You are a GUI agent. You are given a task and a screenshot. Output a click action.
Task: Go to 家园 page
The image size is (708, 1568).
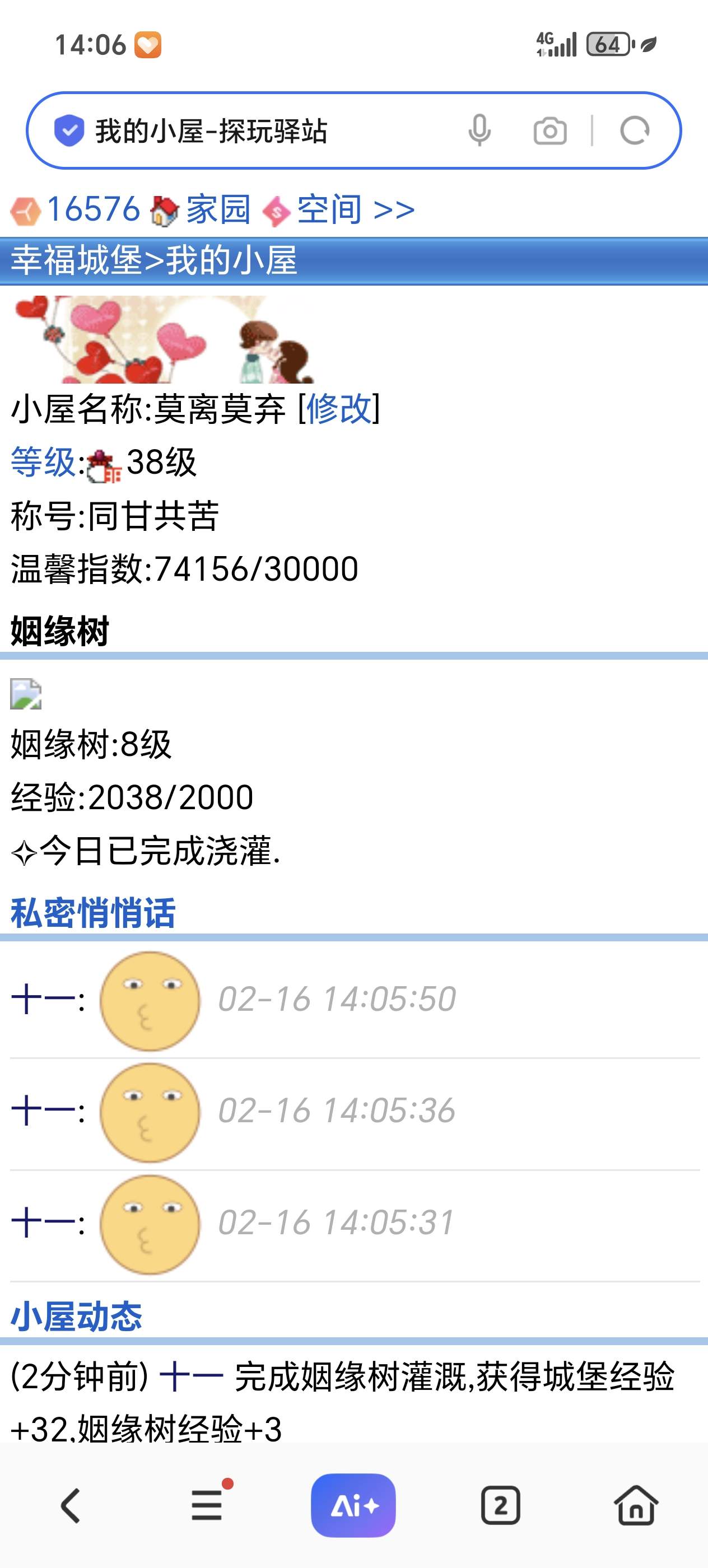[217, 210]
